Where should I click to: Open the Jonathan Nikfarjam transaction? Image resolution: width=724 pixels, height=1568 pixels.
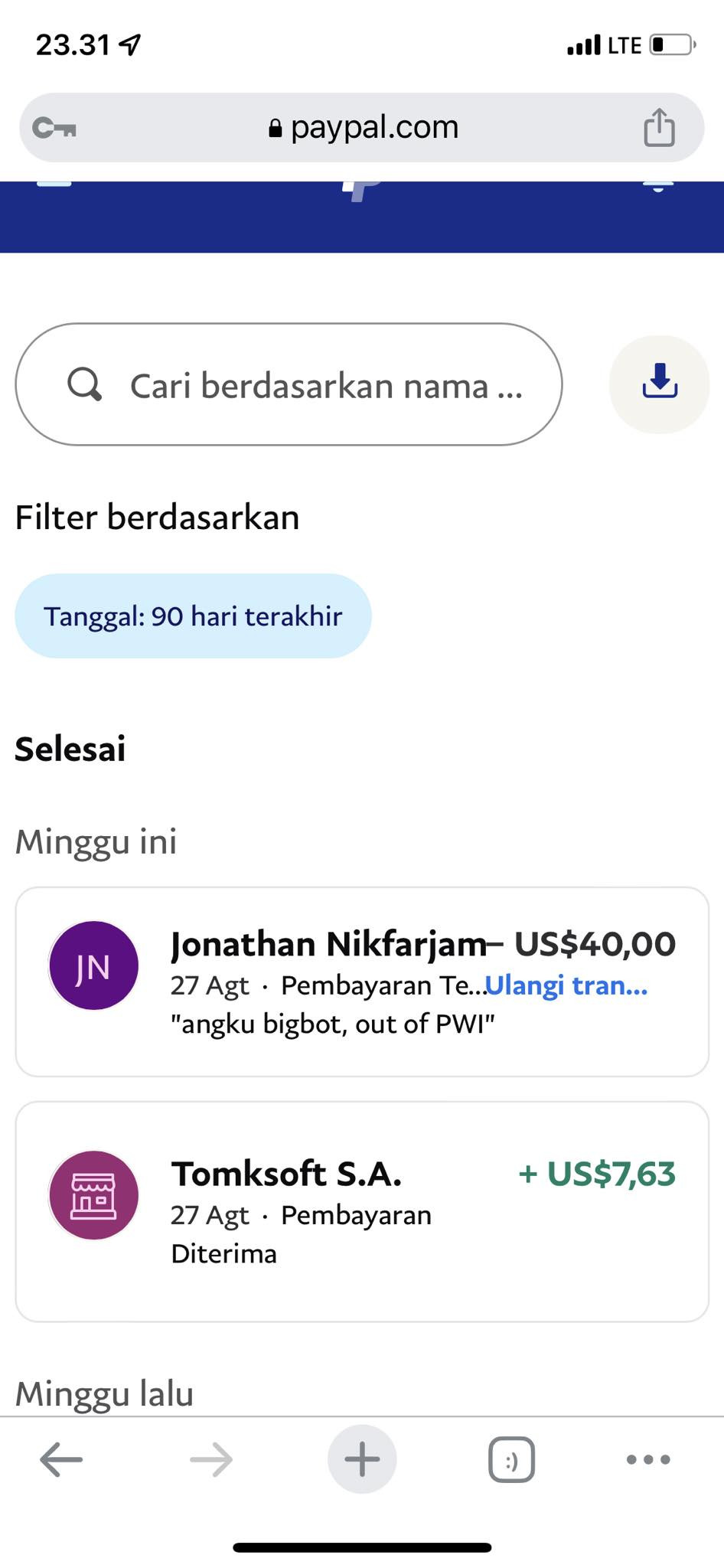pyautogui.click(x=362, y=982)
